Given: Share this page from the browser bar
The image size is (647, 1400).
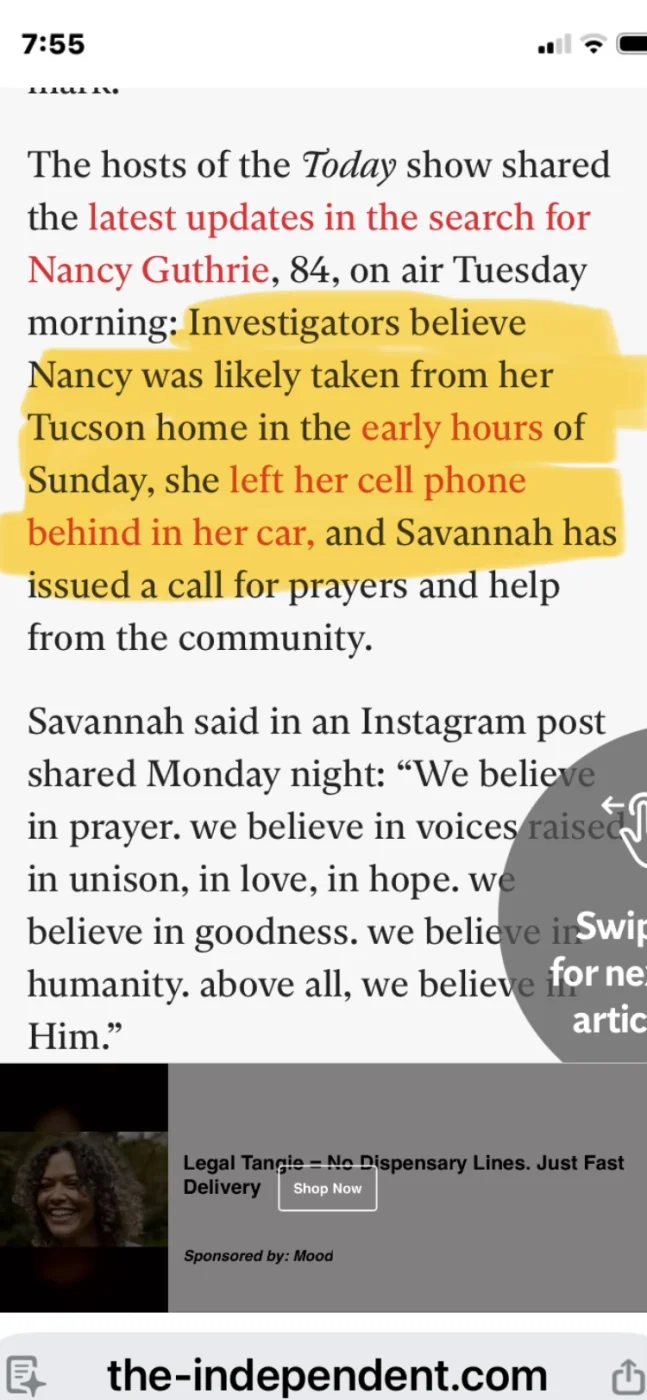Looking at the screenshot, I should [x=626, y=1374].
